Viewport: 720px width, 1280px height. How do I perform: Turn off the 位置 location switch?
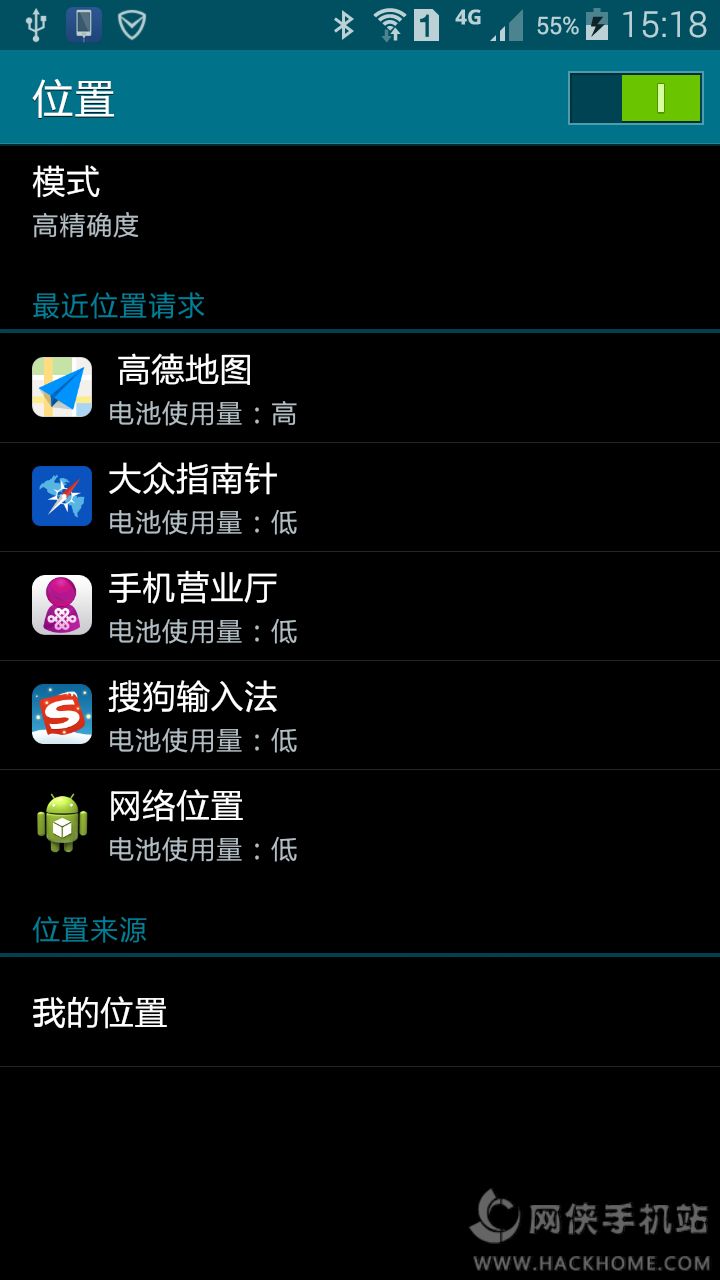pyautogui.click(x=635, y=98)
